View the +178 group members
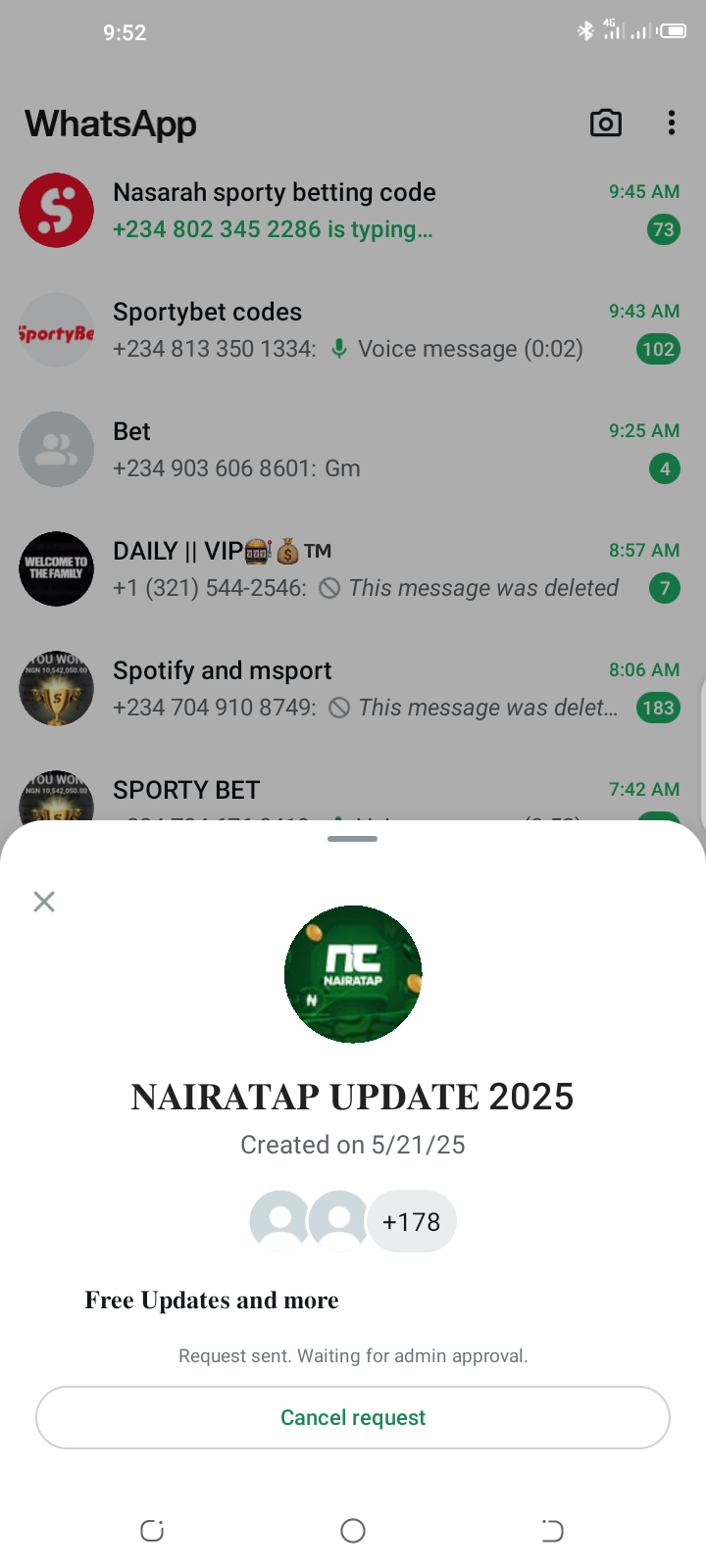Screen dimensions: 706x1568 [411, 1222]
